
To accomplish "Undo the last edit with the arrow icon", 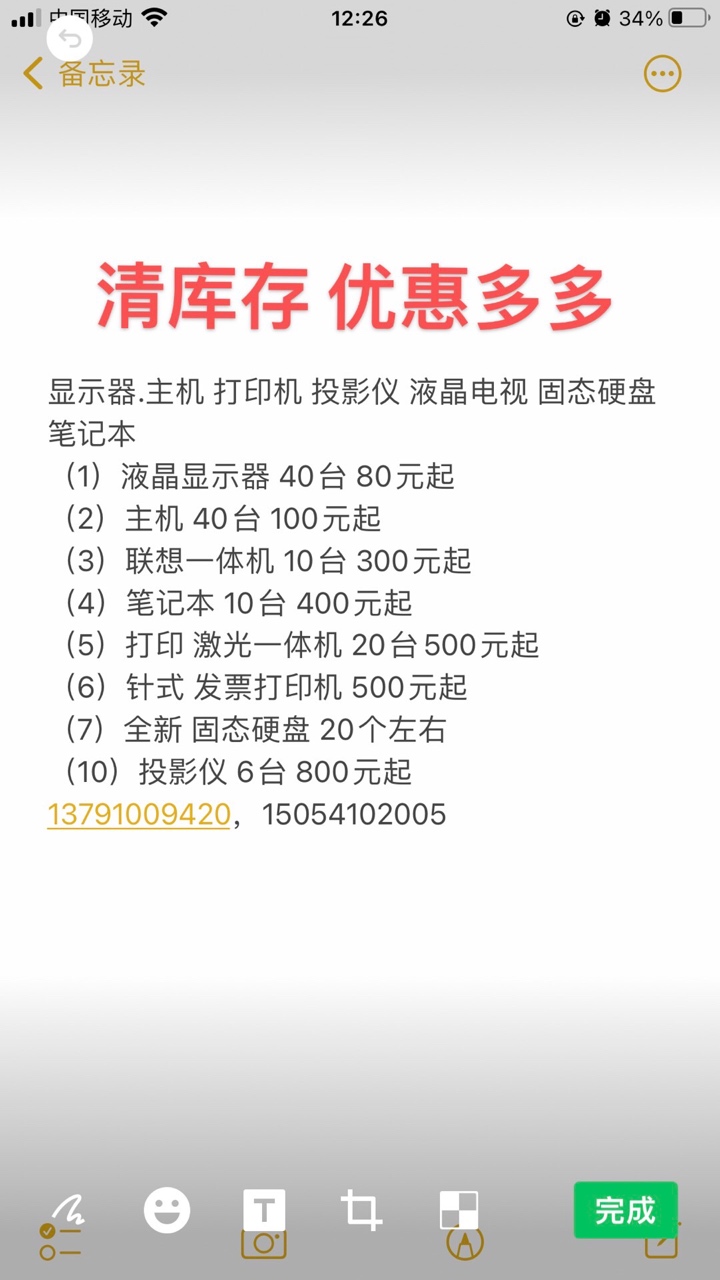I will coord(70,39).
